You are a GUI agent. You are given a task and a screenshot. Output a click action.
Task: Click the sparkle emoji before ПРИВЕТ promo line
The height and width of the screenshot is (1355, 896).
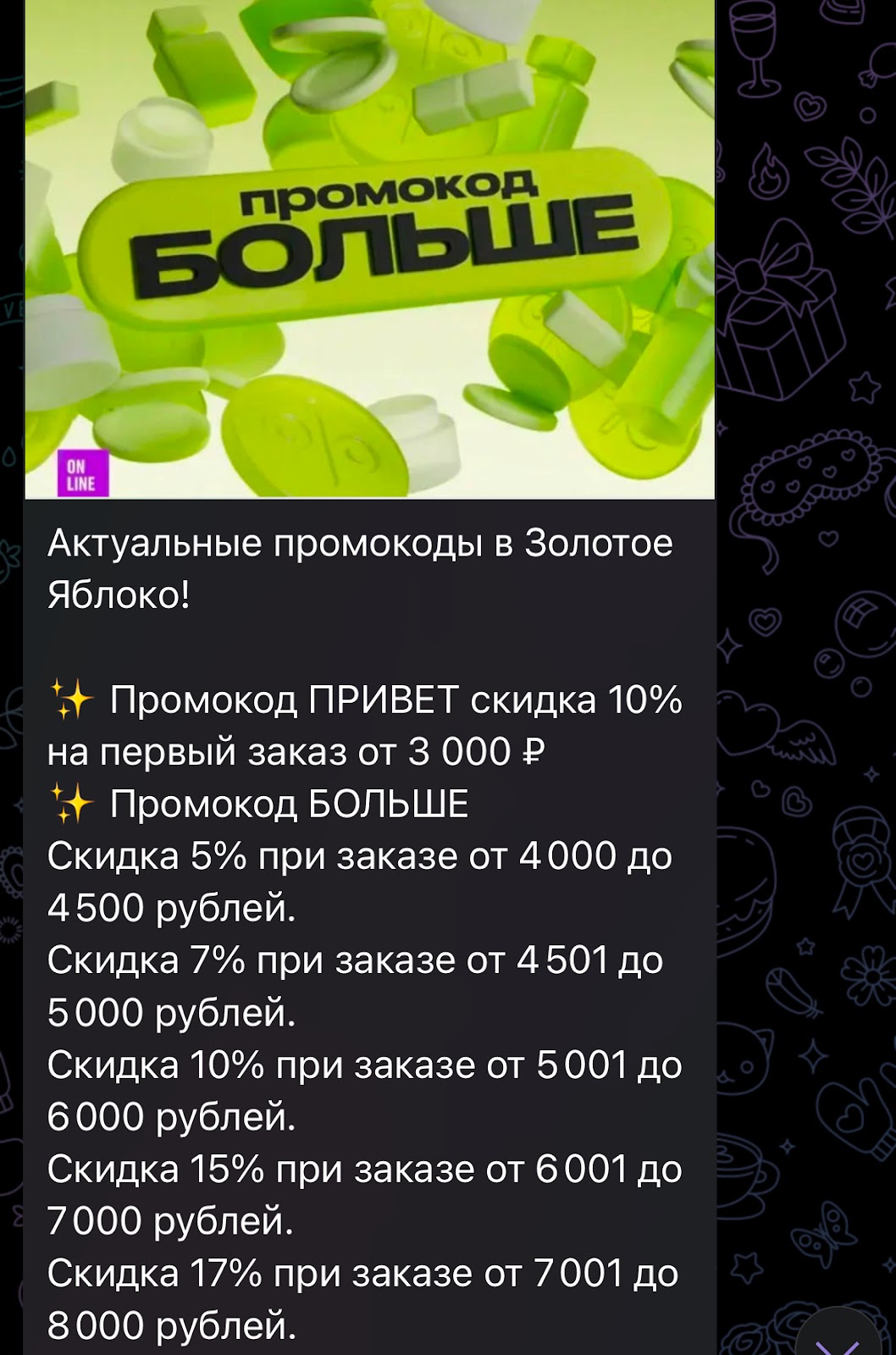(x=72, y=700)
